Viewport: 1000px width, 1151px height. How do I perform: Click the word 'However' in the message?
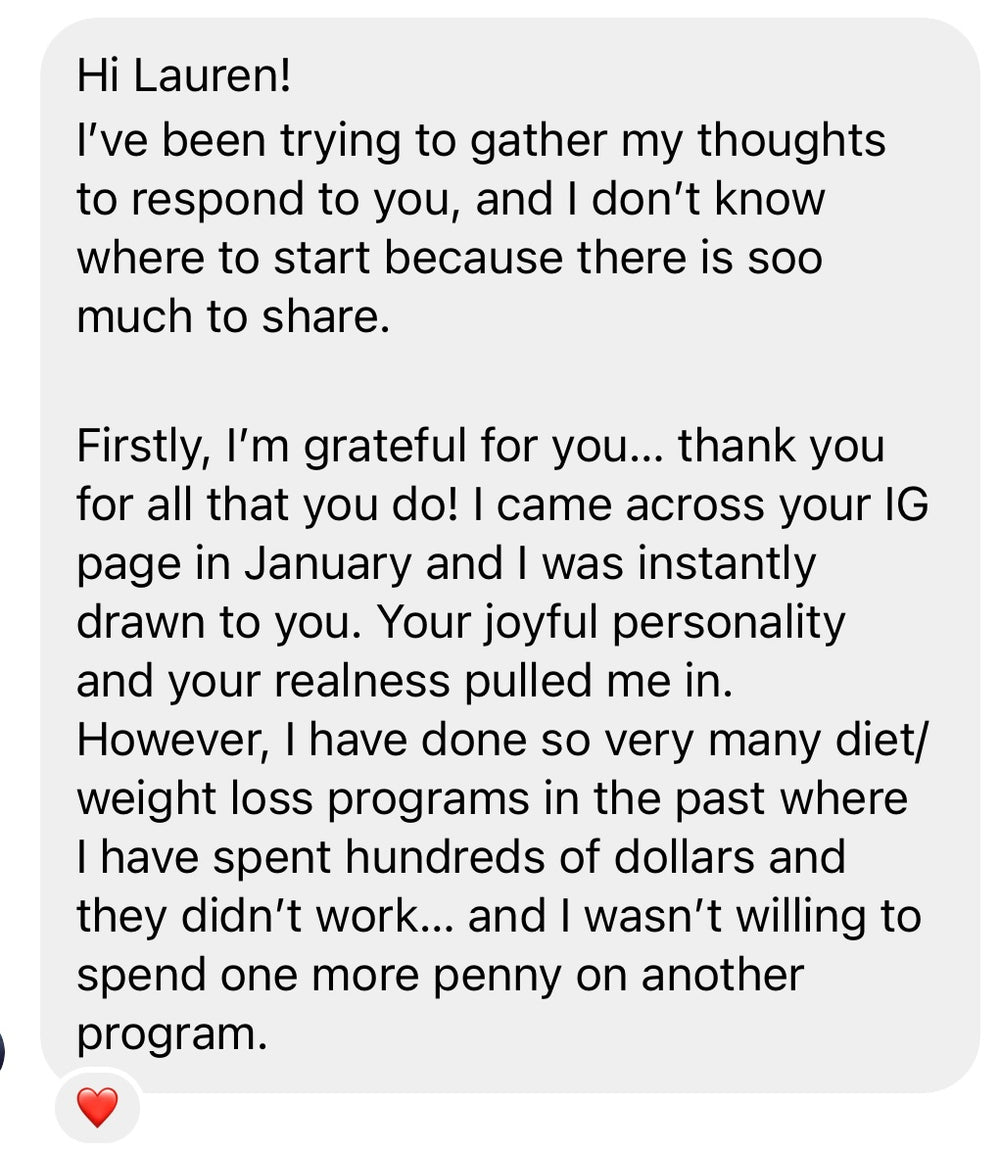click(x=170, y=739)
